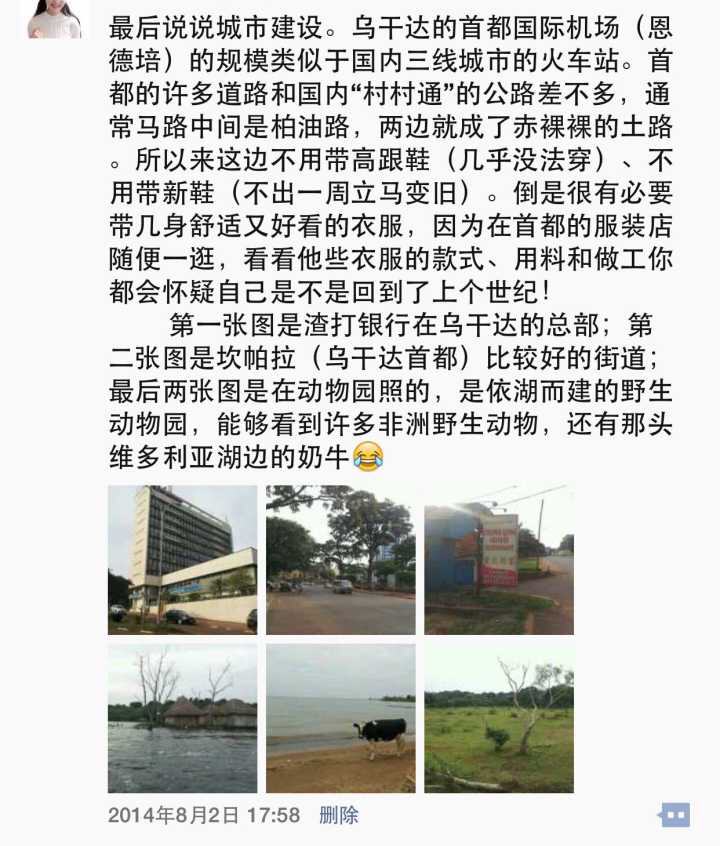
Task: Open the like and comment bubble
Action: 675,815
